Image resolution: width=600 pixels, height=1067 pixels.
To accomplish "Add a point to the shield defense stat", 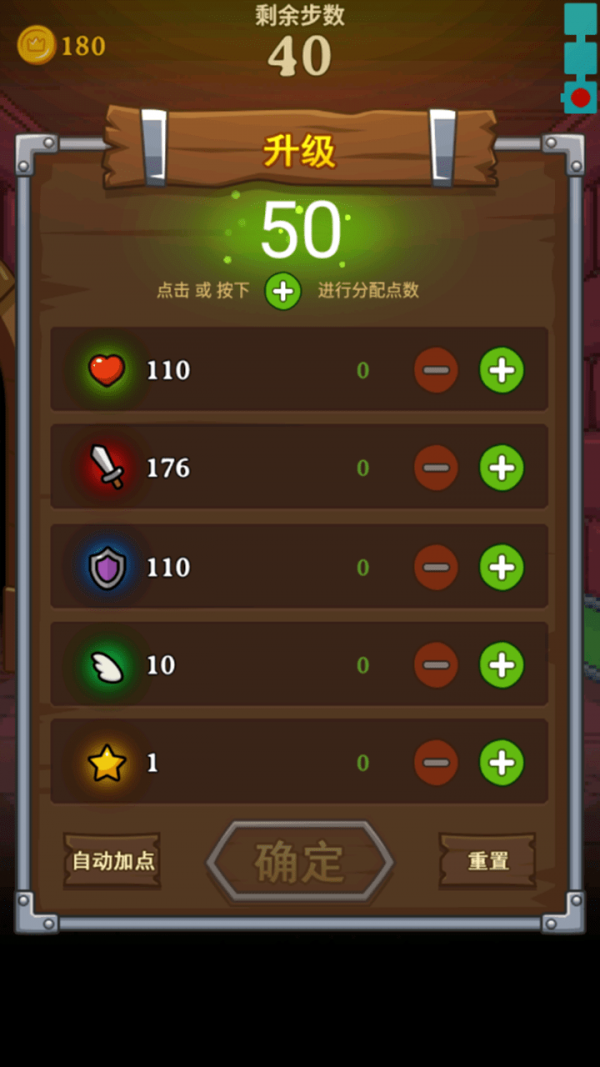I will 502,567.
